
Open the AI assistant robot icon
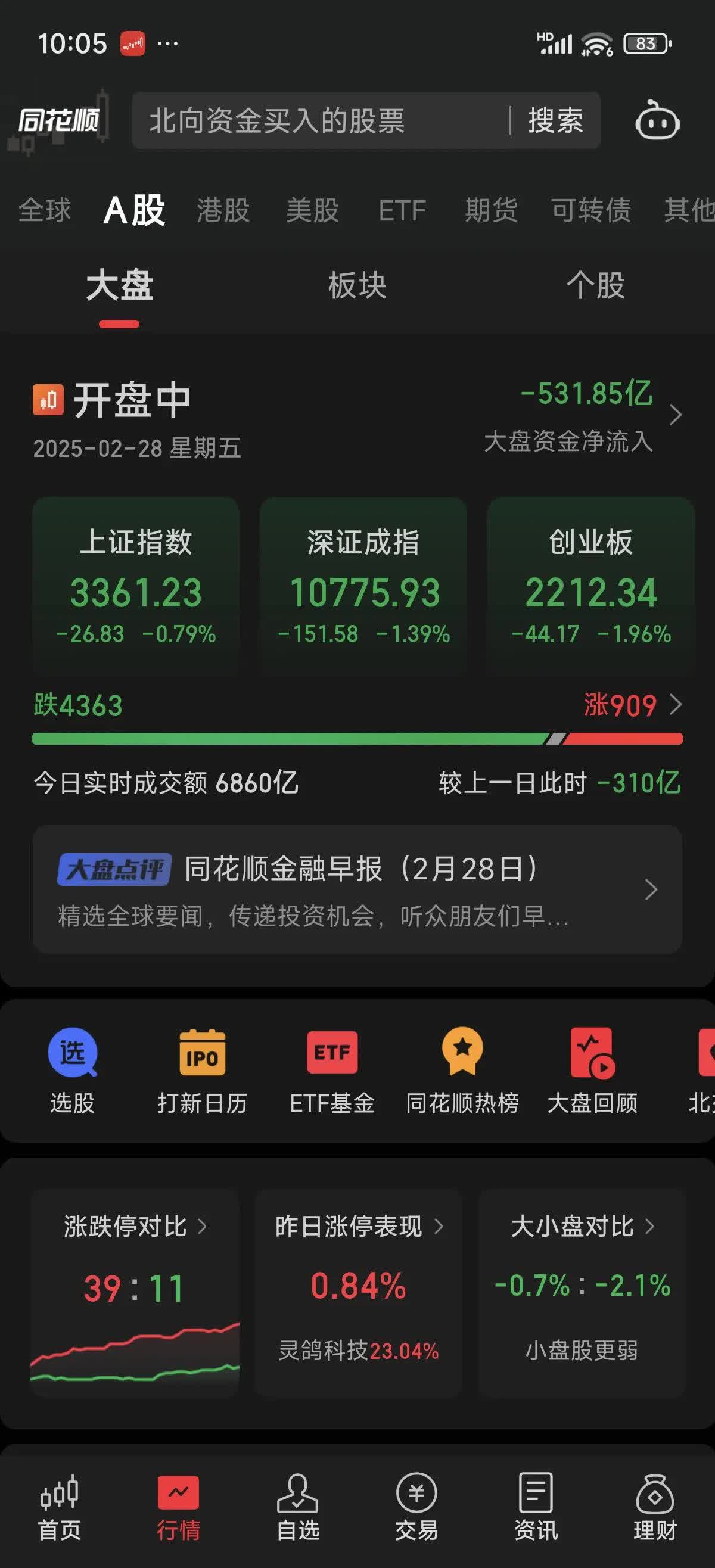coord(657,121)
